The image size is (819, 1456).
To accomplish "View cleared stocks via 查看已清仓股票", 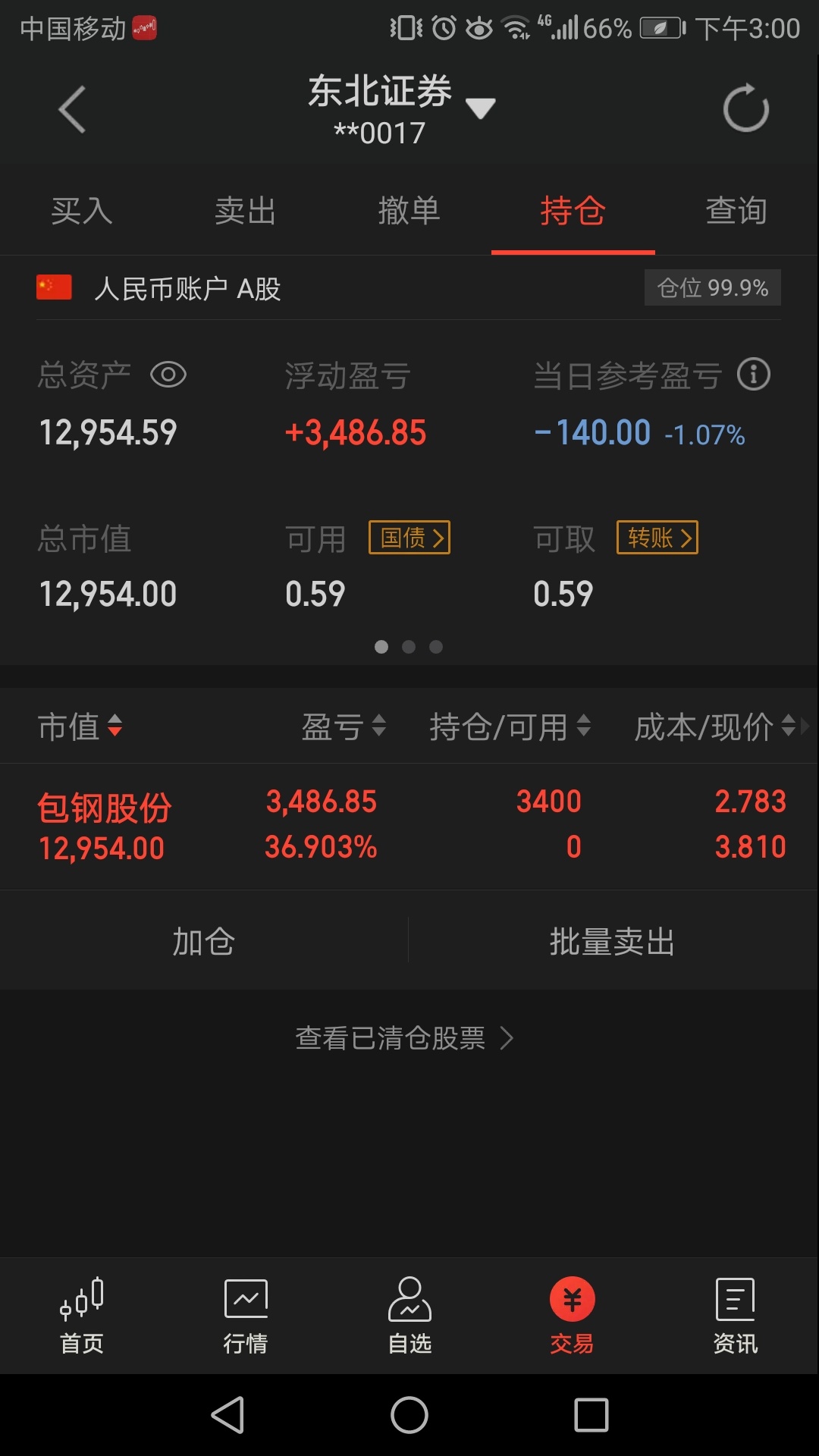I will coord(405,1037).
